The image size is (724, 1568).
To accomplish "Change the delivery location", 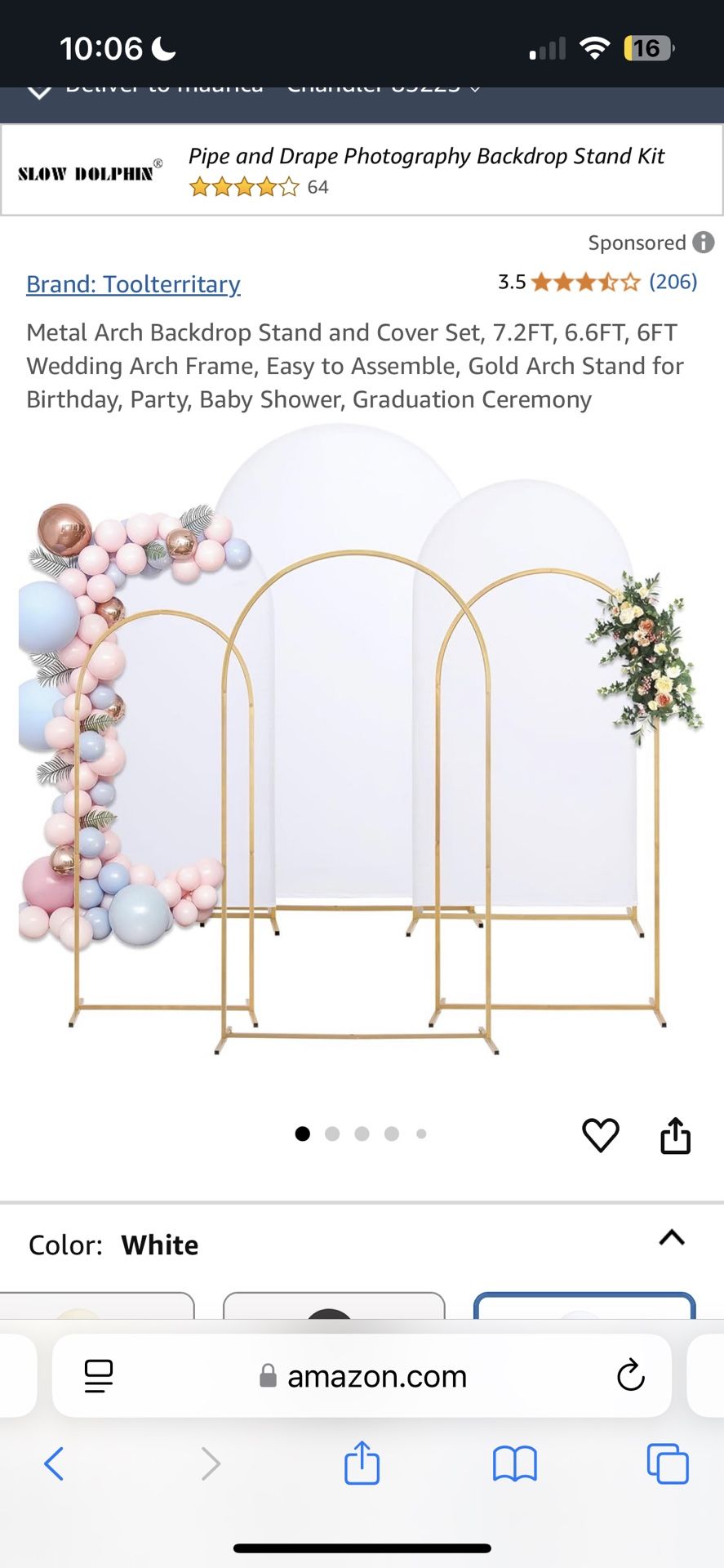I will coord(253,88).
